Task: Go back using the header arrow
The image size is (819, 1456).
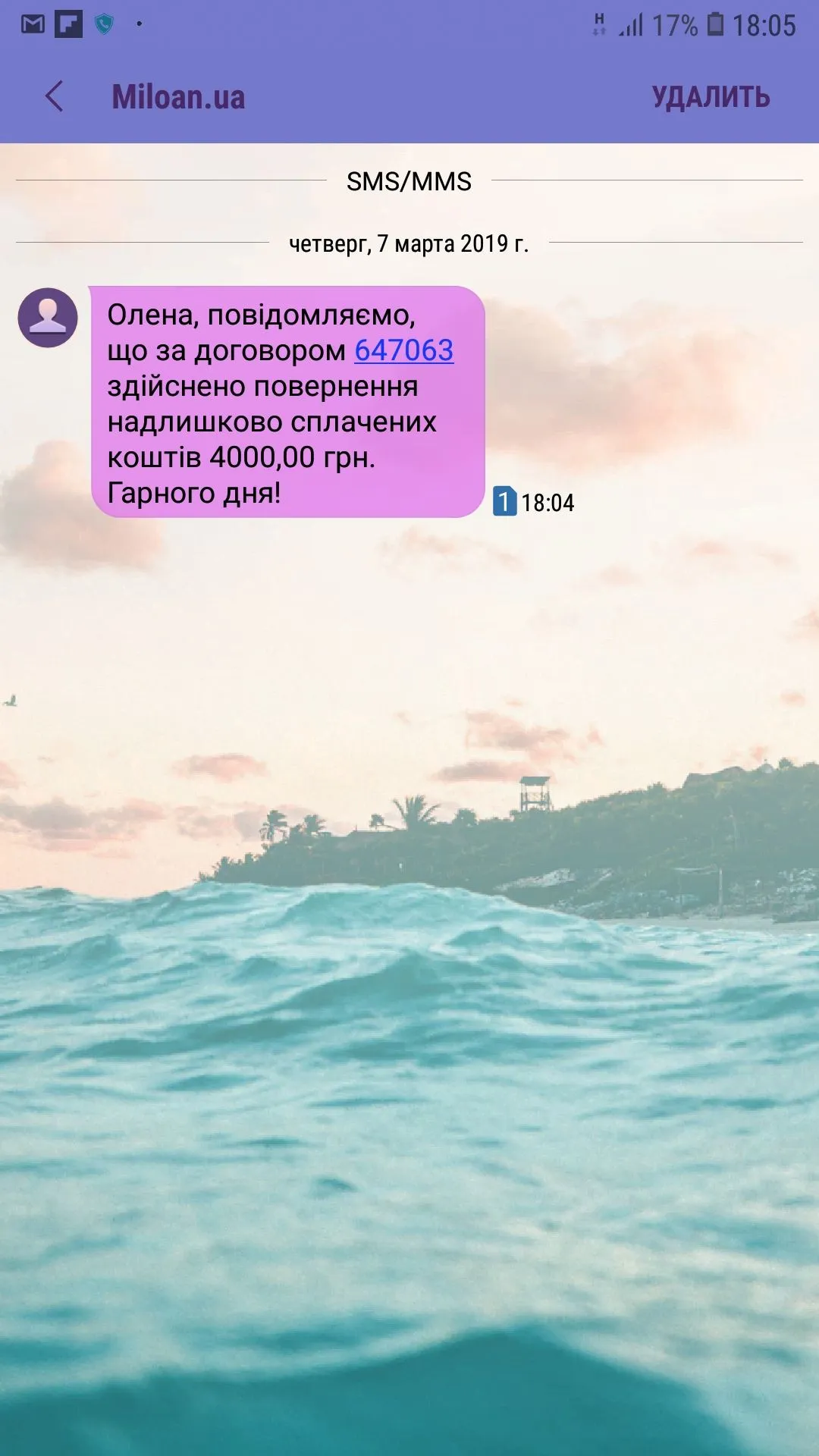Action: pos(54,97)
